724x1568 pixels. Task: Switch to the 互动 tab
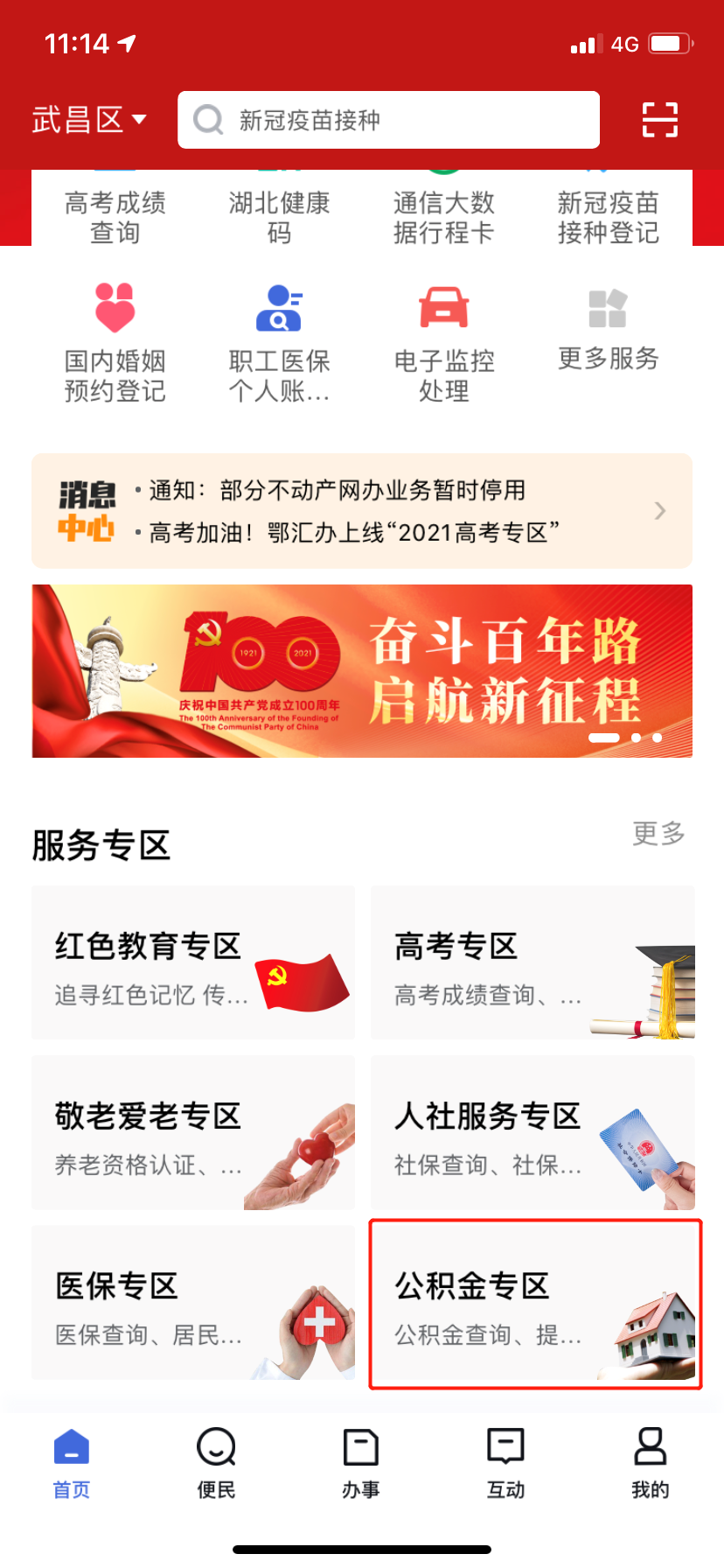[505, 1462]
